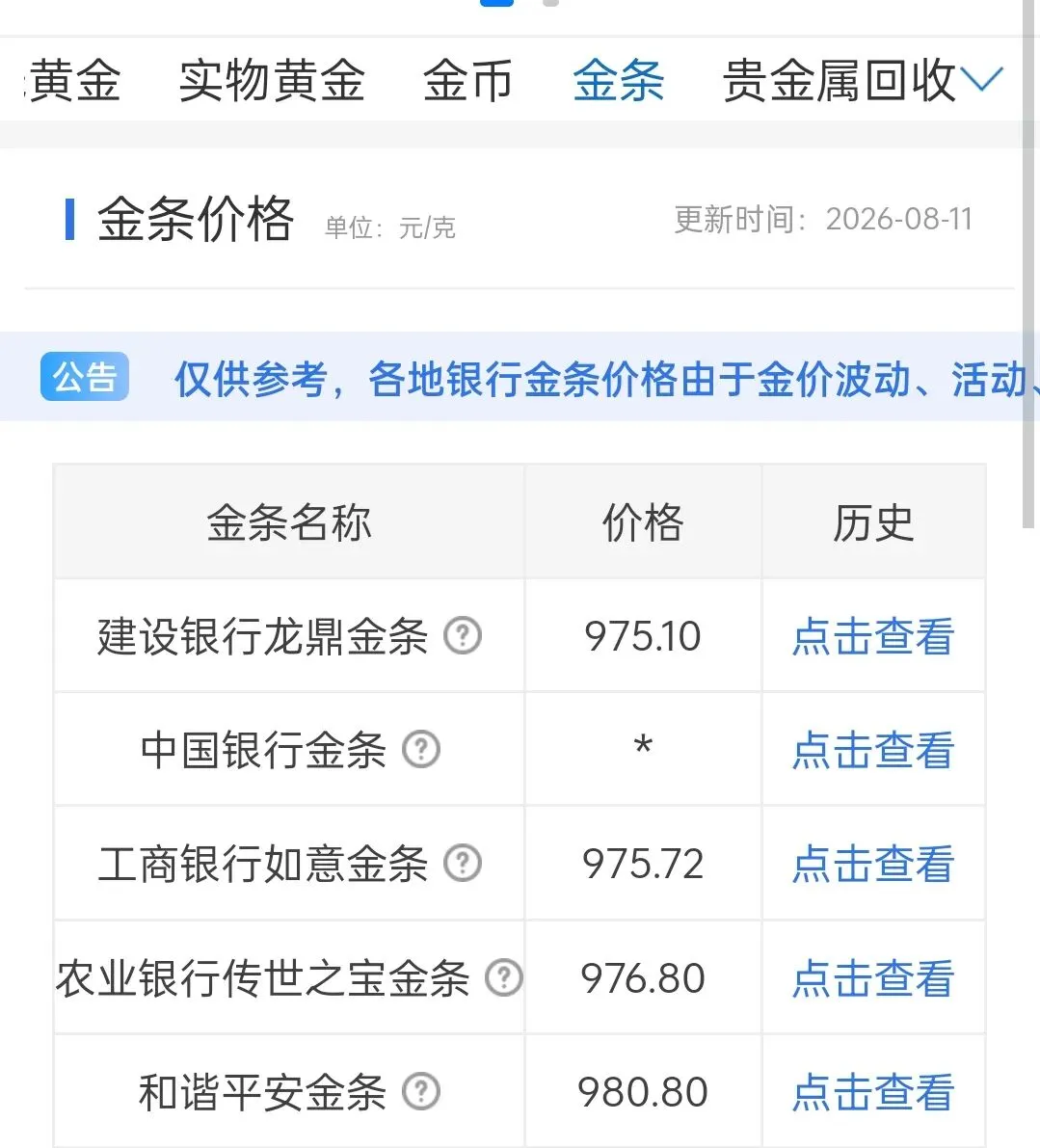Viewport: 1040px width, 1148px height.
Task: Tap the help icon beside 中国银行金条
Action: tap(421, 749)
